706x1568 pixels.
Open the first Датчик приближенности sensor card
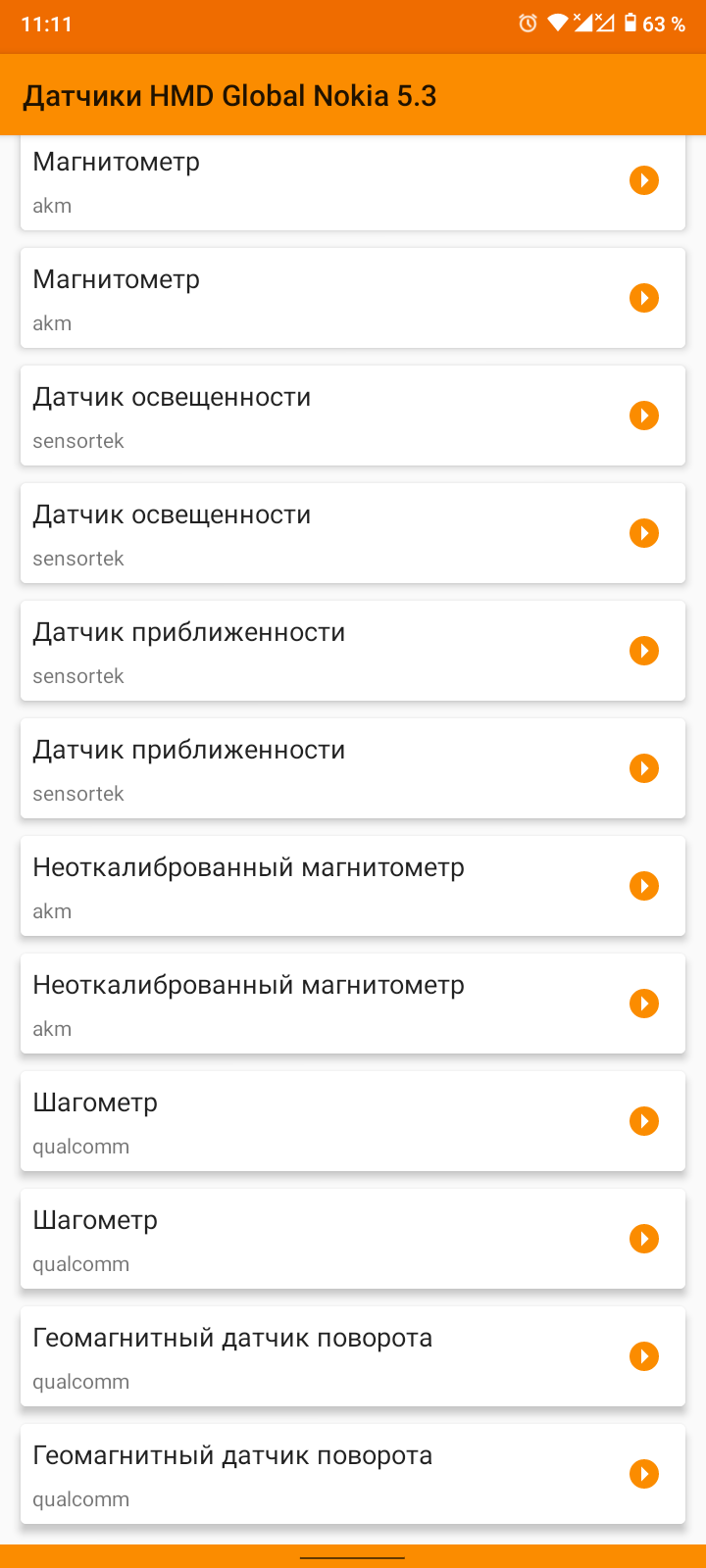[x=324, y=651]
